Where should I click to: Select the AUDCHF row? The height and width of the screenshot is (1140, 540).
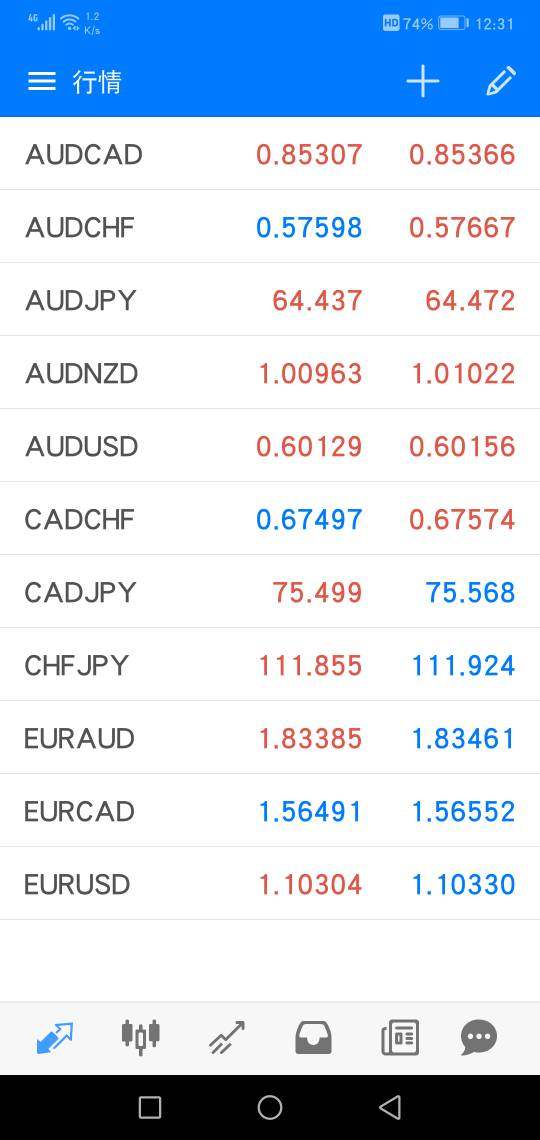(270, 227)
